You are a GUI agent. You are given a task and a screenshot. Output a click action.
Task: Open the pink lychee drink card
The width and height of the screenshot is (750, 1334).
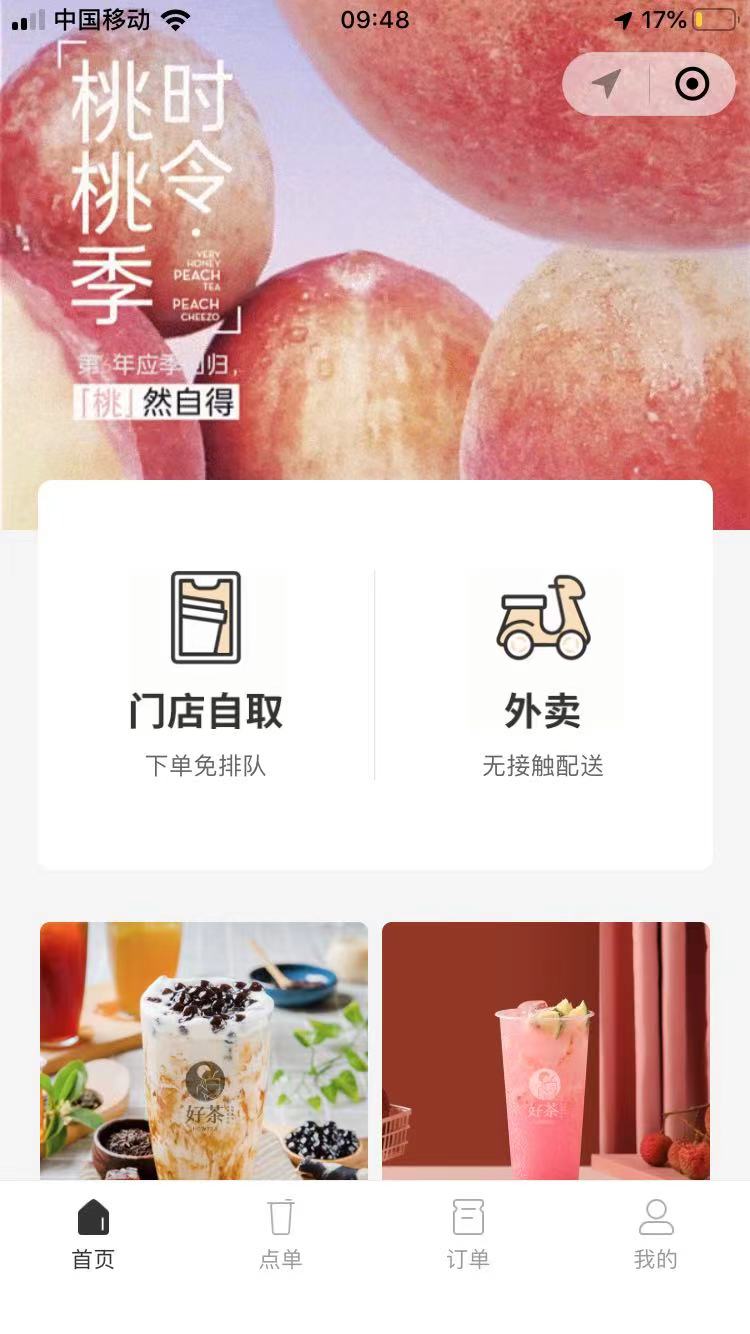(546, 1050)
